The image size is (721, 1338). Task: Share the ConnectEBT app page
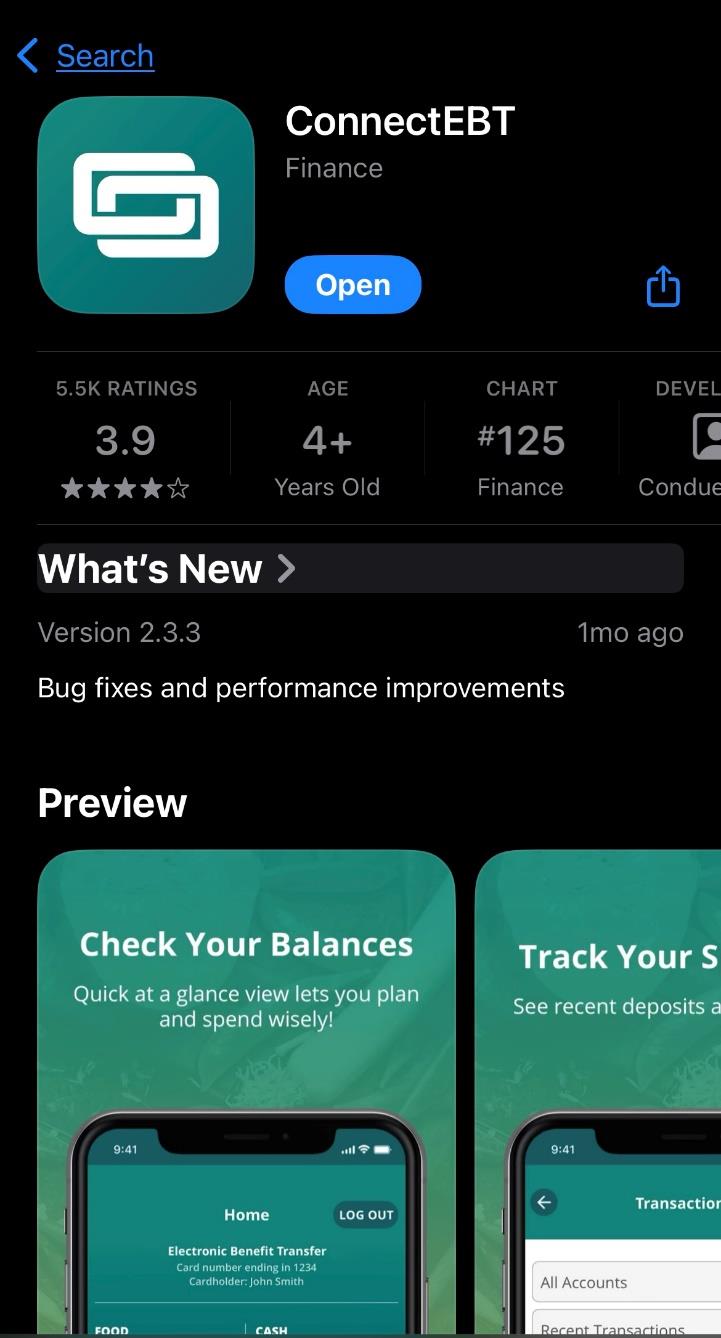coord(662,286)
